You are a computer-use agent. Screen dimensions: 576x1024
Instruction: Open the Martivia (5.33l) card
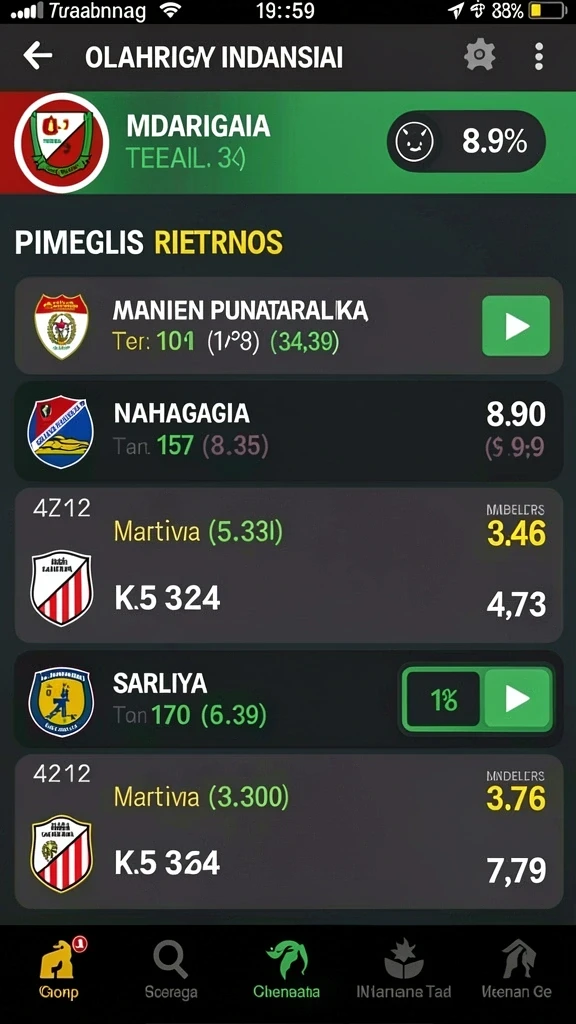(289, 566)
